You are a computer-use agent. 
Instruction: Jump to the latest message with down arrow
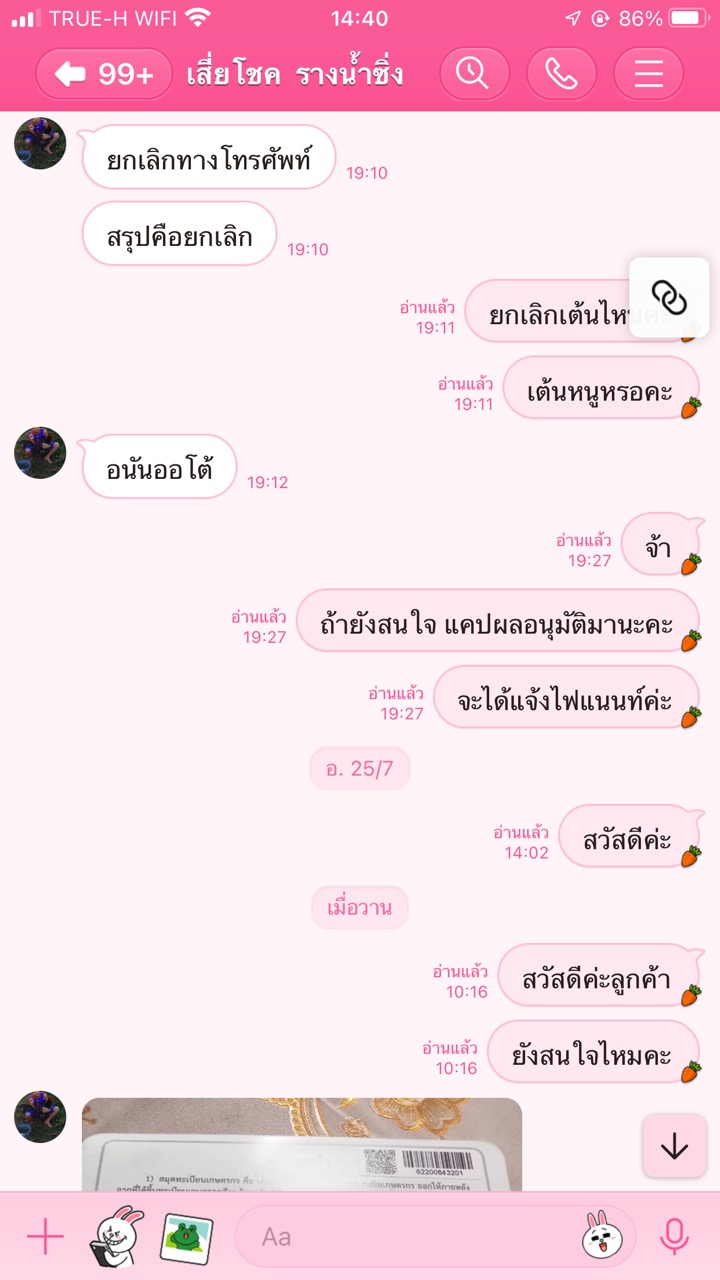(674, 1146)
